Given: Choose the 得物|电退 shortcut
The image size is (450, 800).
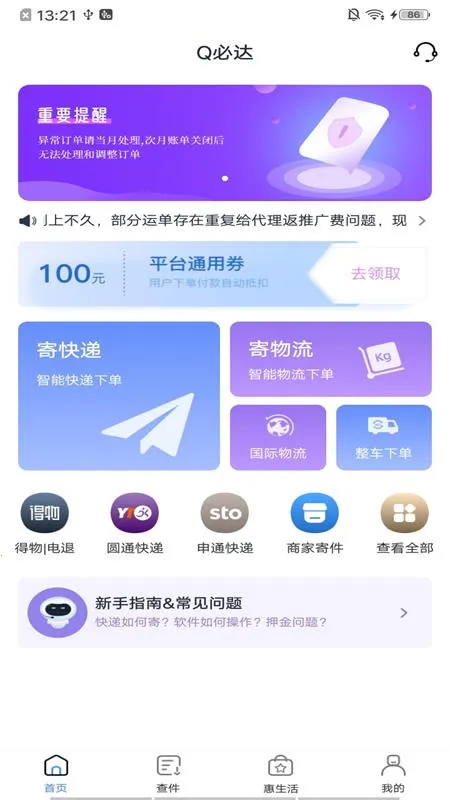Looking at the screenshot, I should [x=44, y=524].
